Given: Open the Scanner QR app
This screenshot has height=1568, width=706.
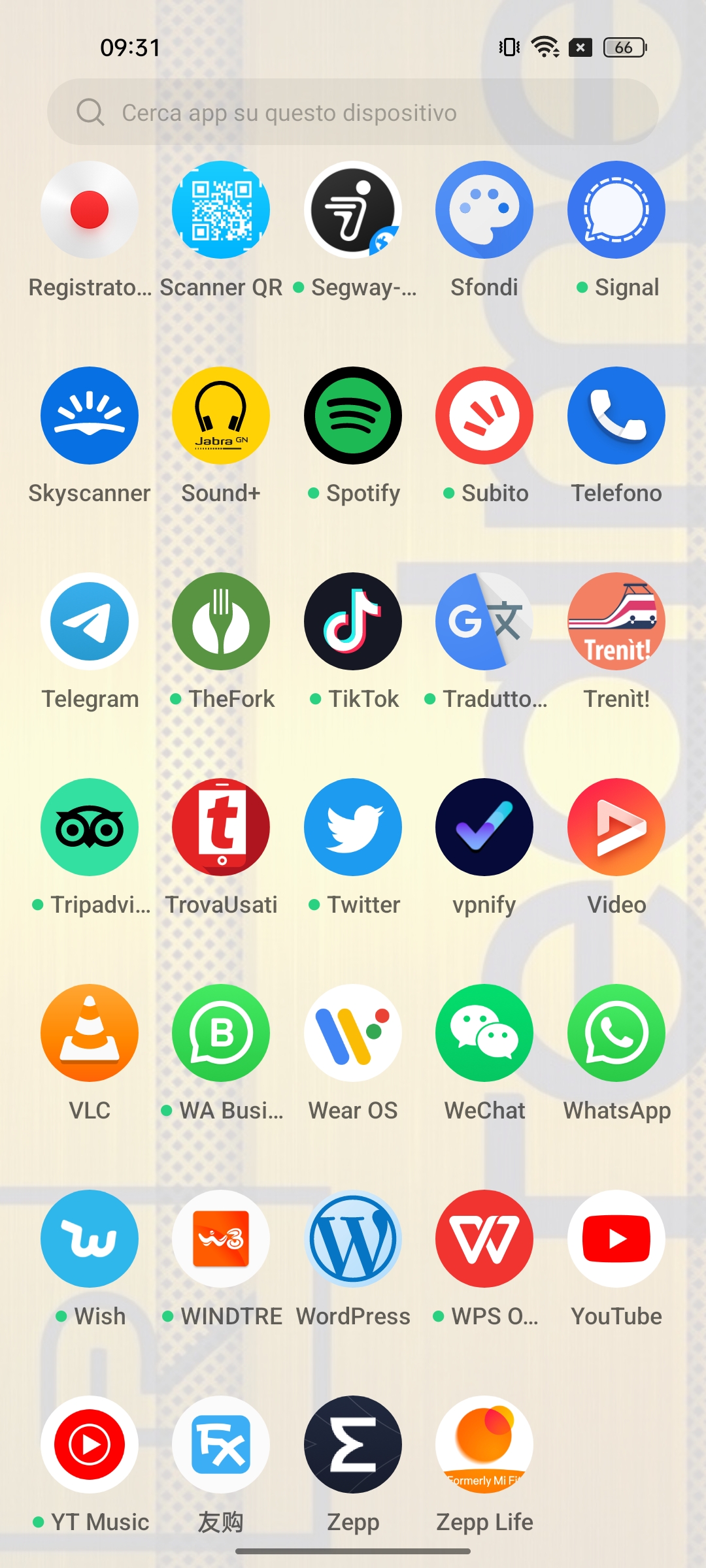Looking at the screenshot, I should point(221,210).
